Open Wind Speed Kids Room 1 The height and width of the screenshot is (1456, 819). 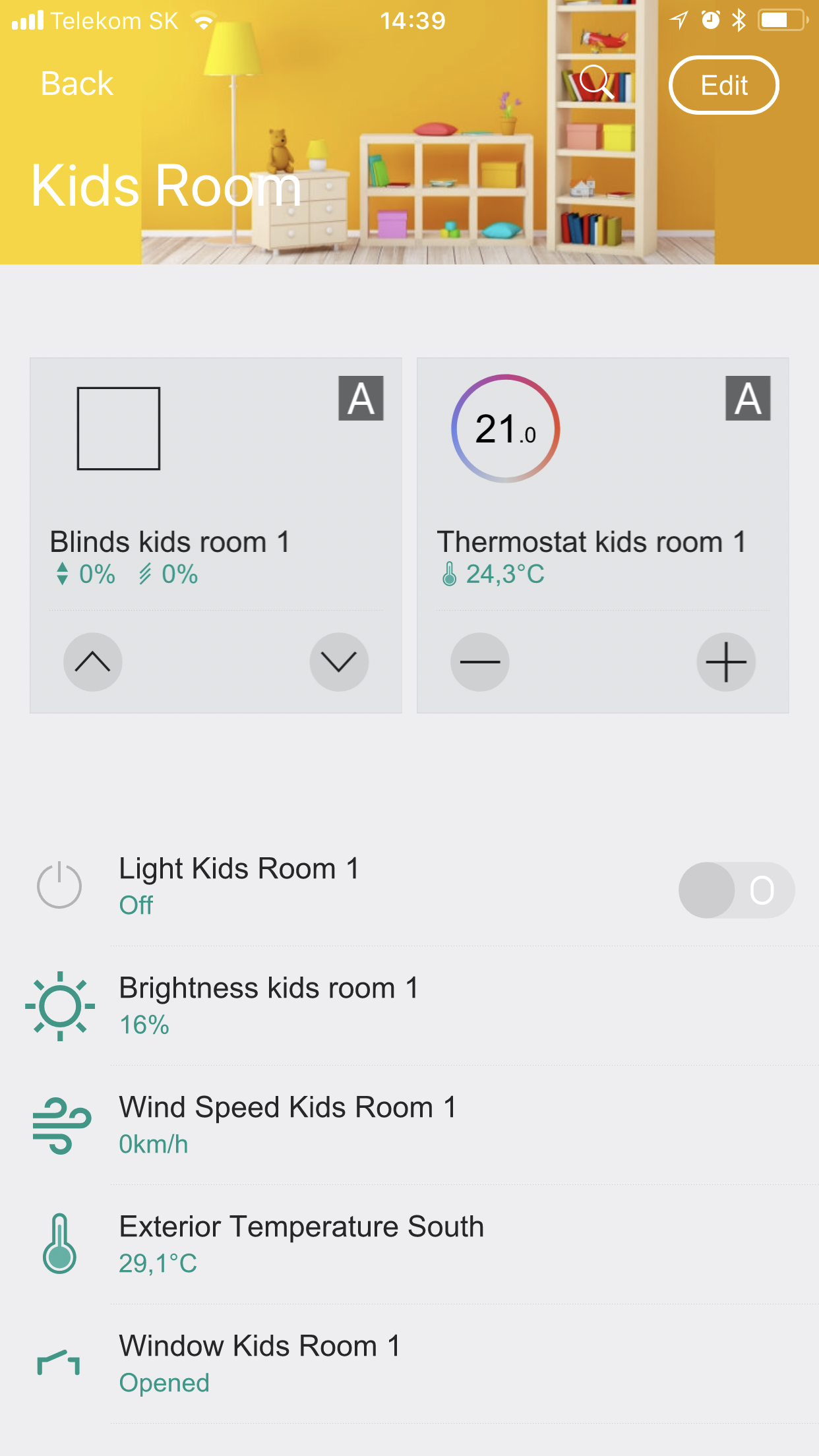[x=288, y=1124]
